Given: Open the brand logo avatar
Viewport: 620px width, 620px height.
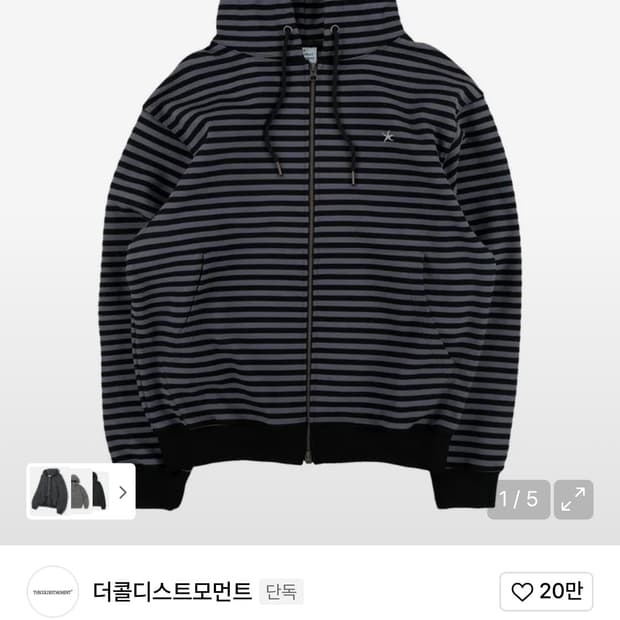Looking at the screenshot, I should click(x=53, y=592).
